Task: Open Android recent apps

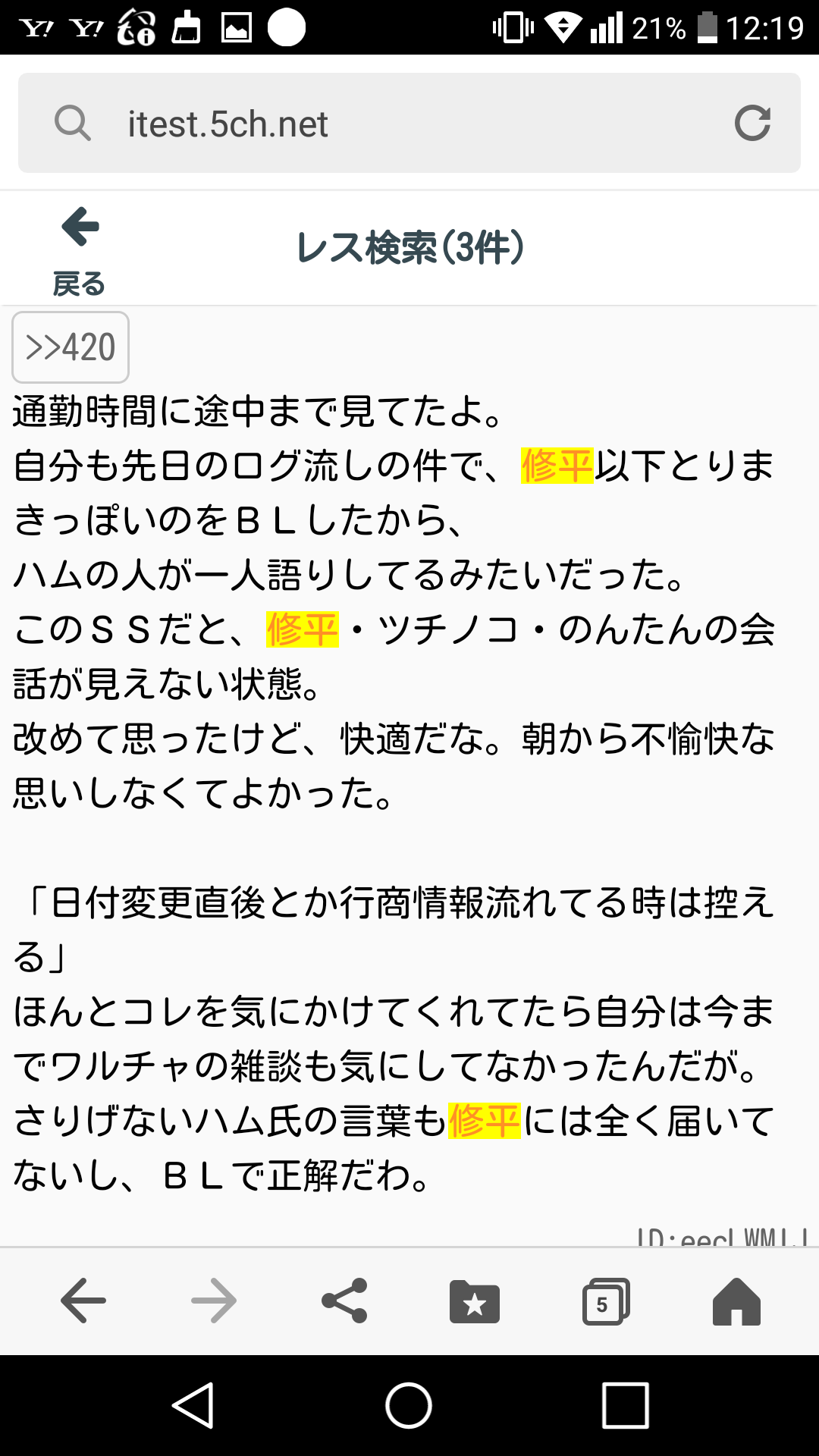Action: (x=626, y=1405)
